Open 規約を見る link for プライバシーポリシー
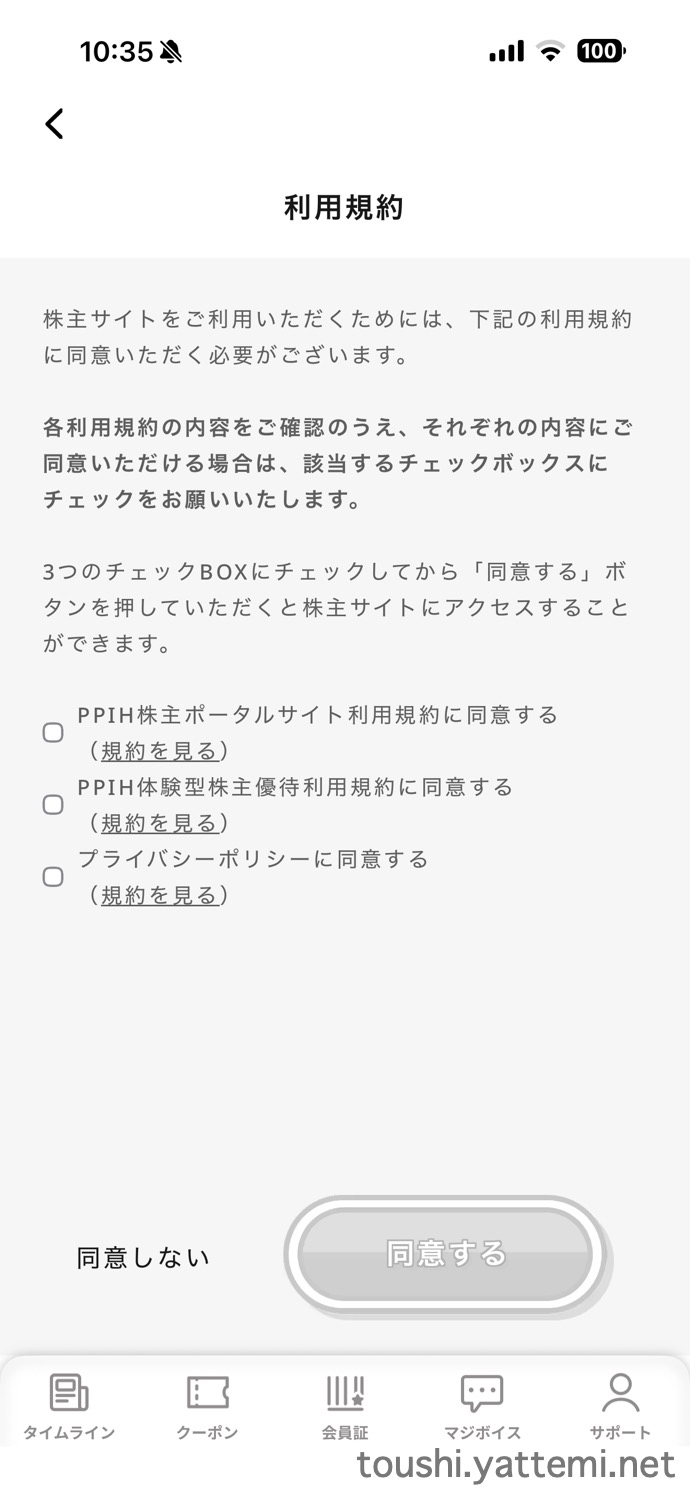This screenshot has width=690, height=1500. tap(159, 896)
